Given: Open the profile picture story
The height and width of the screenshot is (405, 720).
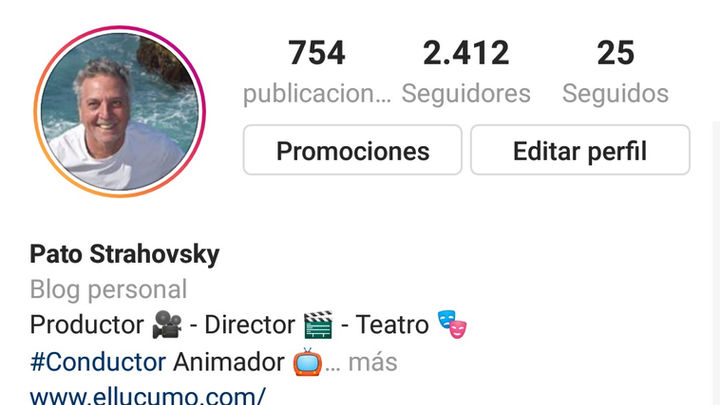Looking at the screenshot, I should coord(120,111).
